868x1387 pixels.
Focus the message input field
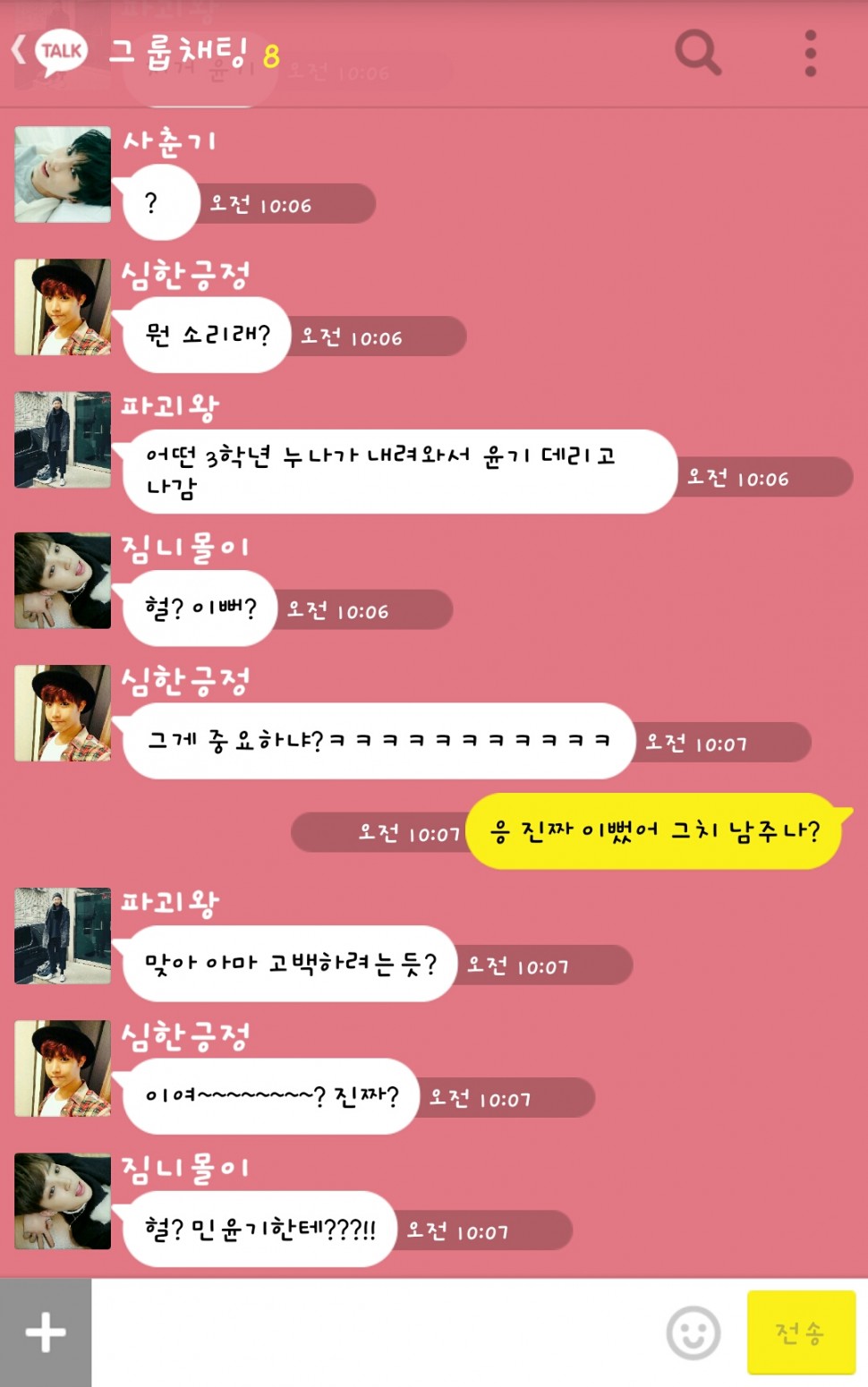click(x=376, y=1332)
